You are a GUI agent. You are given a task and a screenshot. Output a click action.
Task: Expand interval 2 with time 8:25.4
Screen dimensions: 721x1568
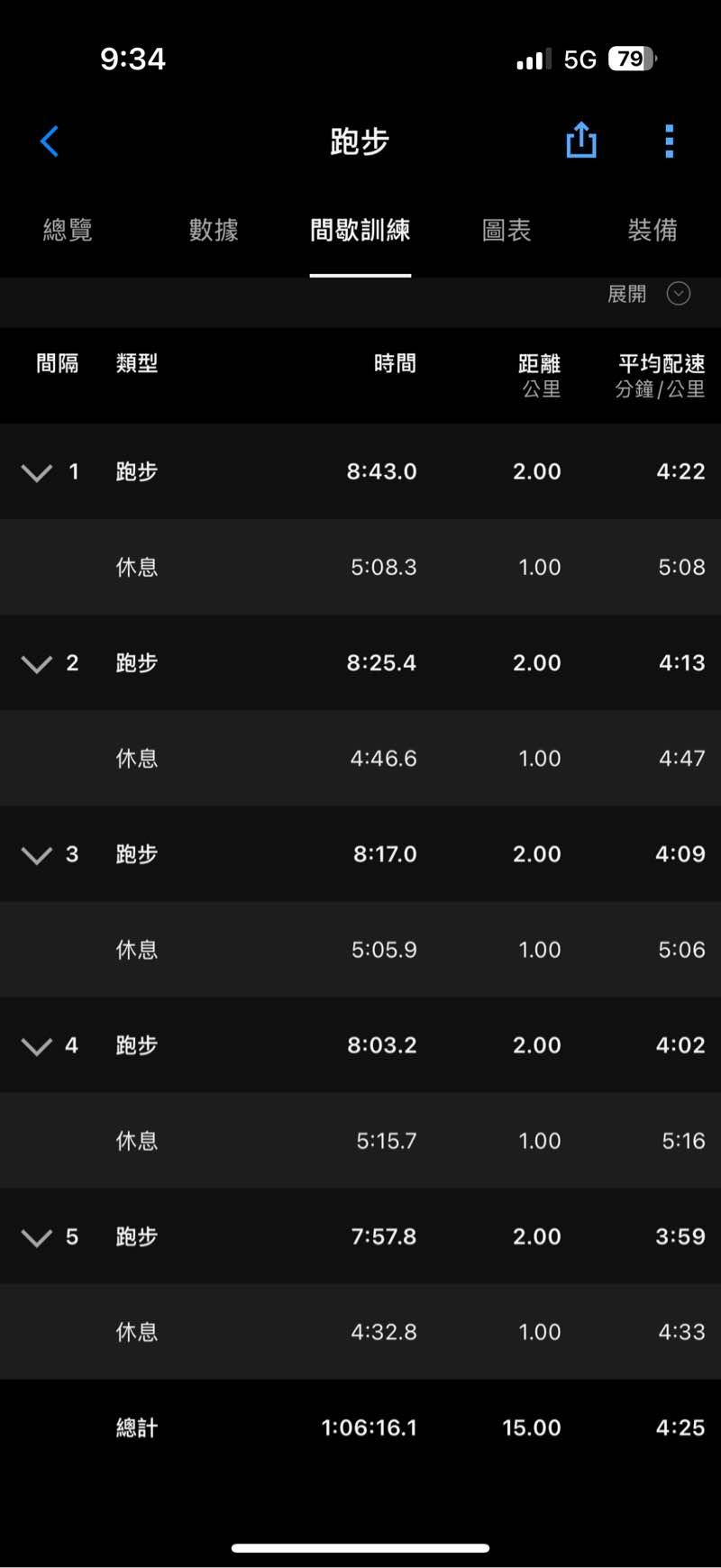coord(37,664)
